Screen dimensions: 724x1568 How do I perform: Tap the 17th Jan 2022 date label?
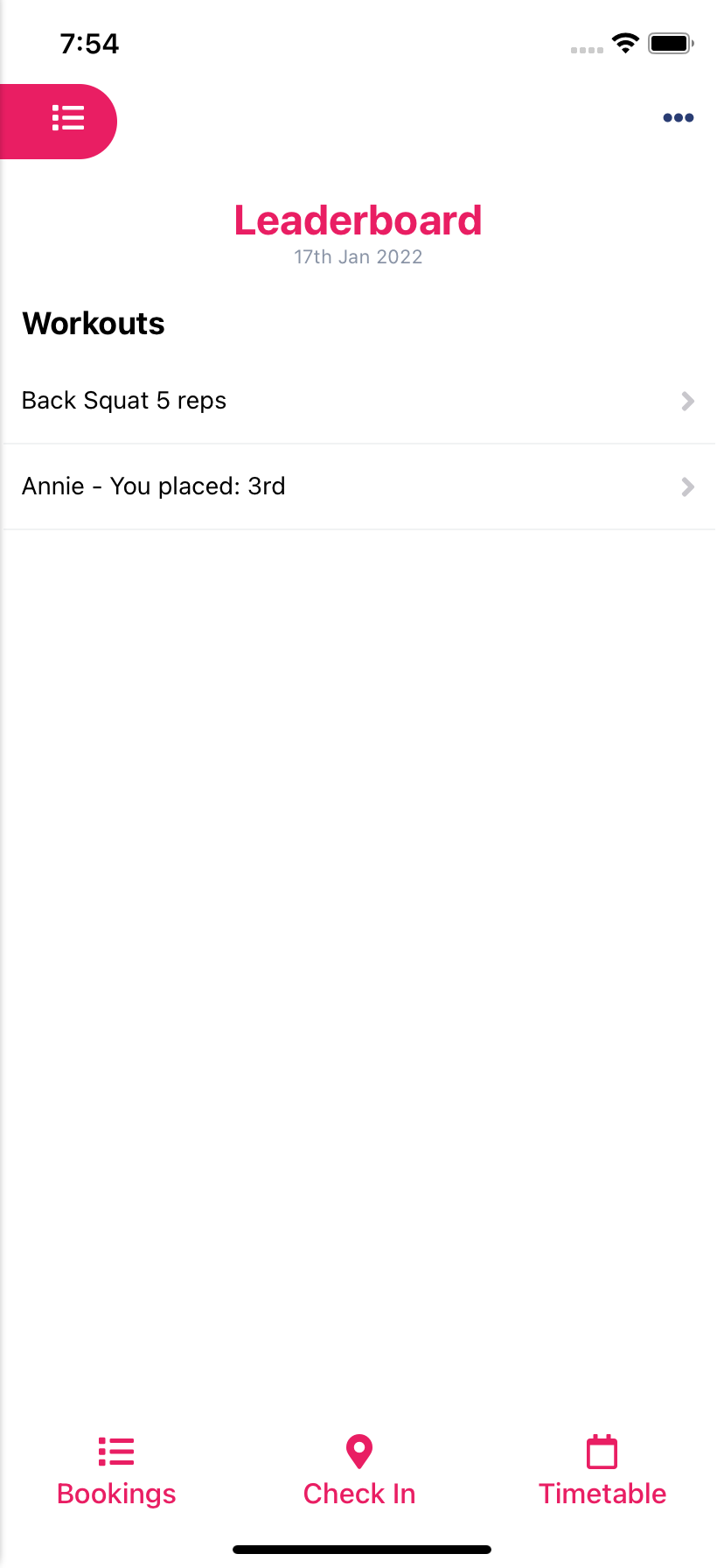pyautogui.click(x=358, y=256)
